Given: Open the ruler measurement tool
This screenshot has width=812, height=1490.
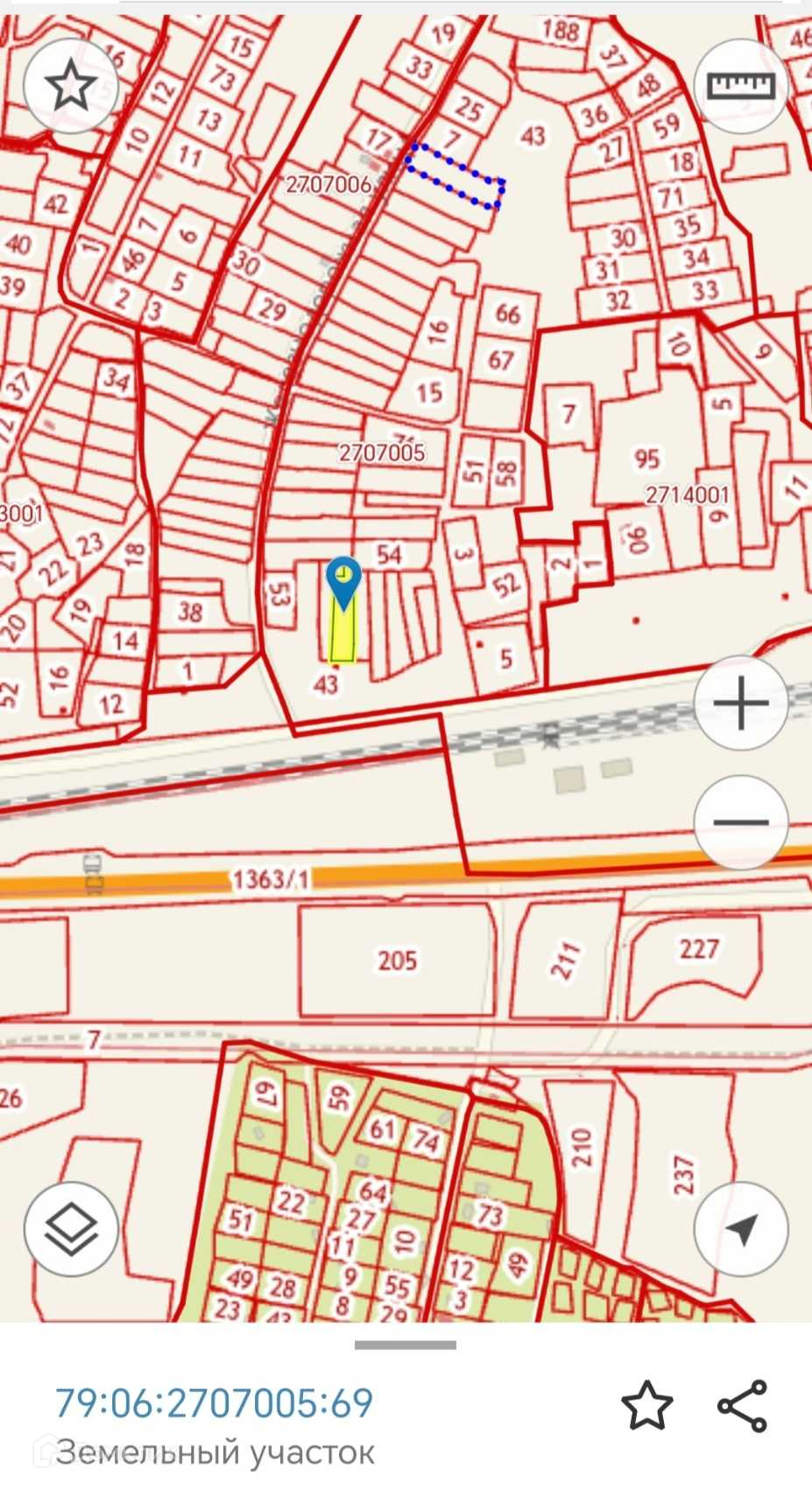Looking at the screenshot, I should point(741,85).
